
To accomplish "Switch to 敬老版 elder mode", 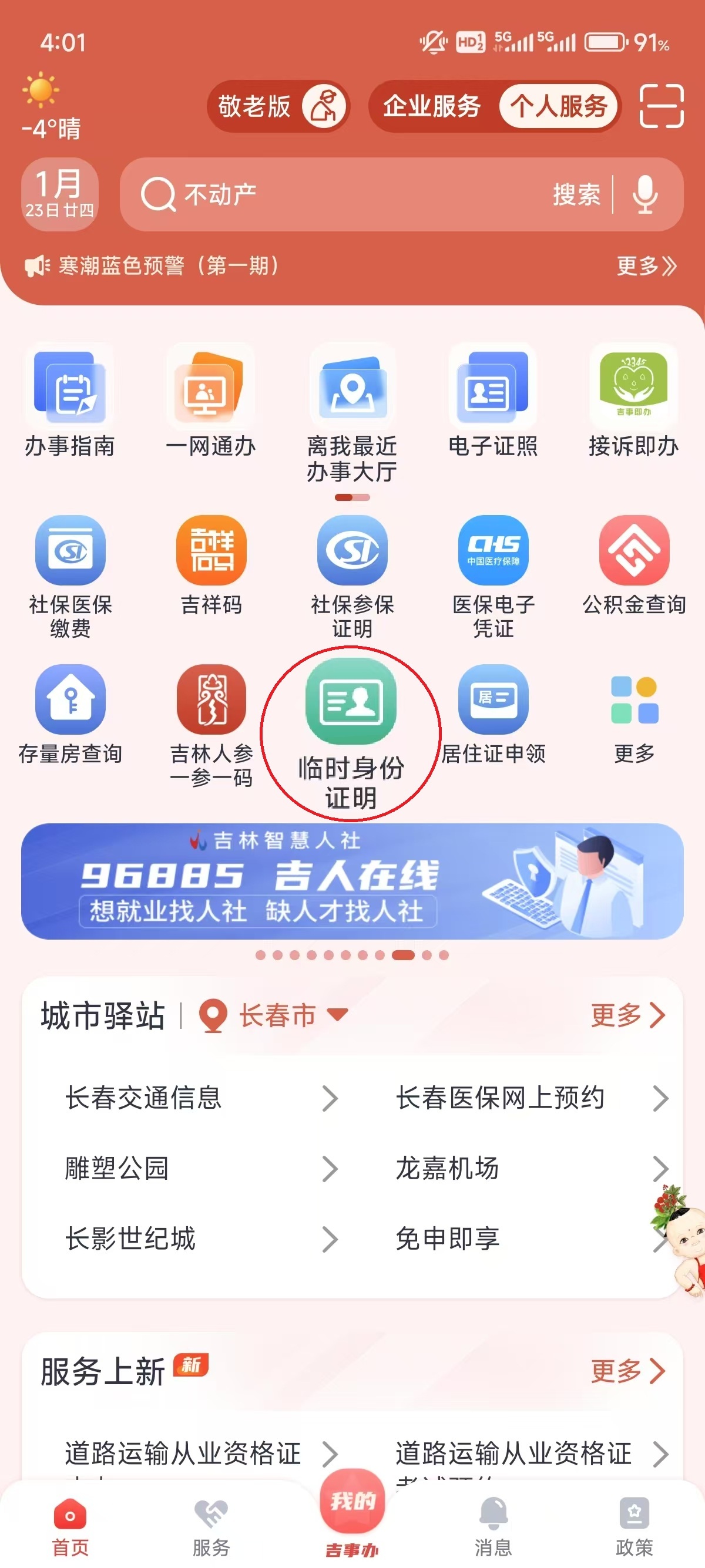I will coord(278,106).
